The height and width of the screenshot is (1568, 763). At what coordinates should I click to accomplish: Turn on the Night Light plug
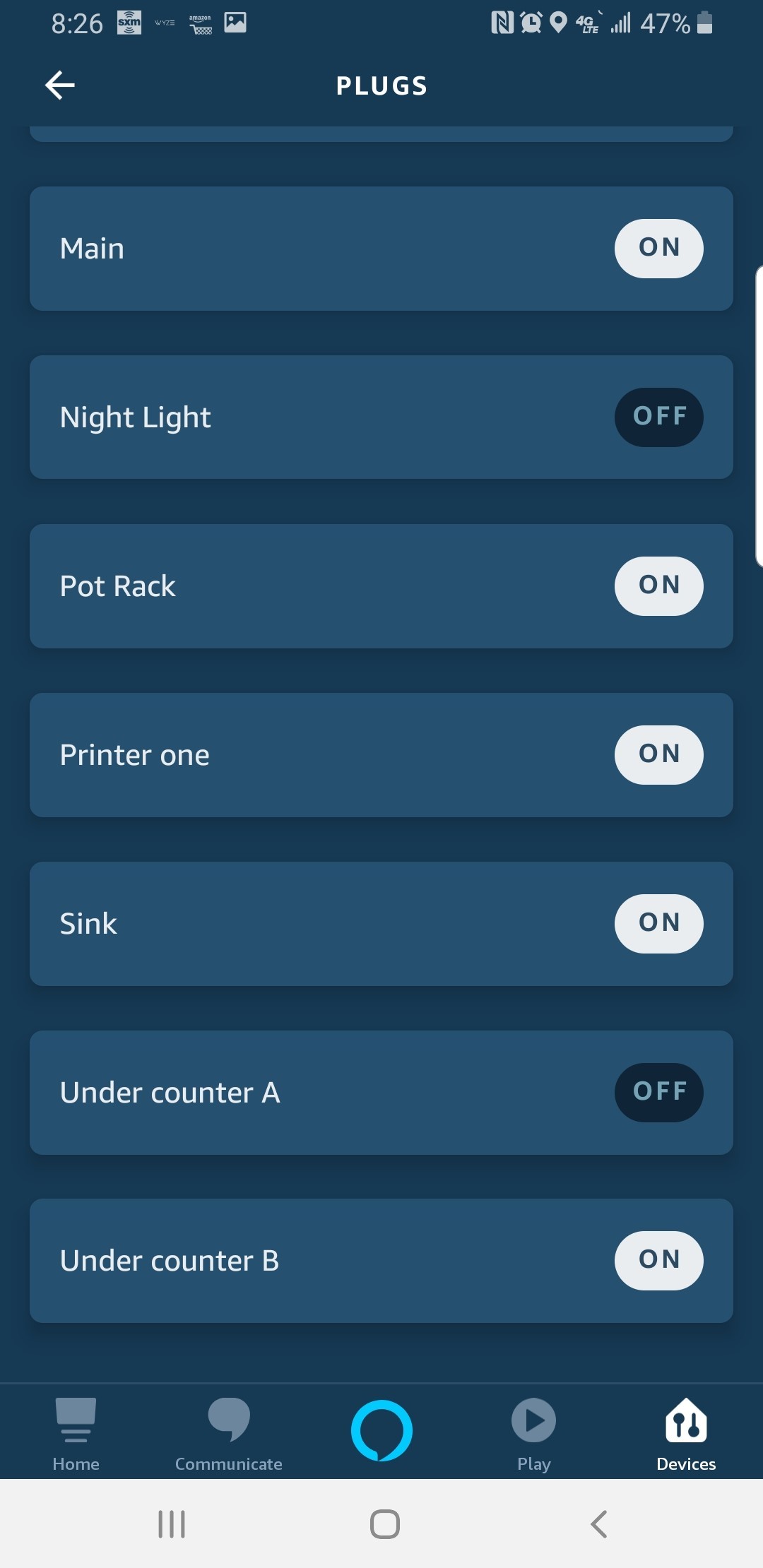click(x=658, y=417)
